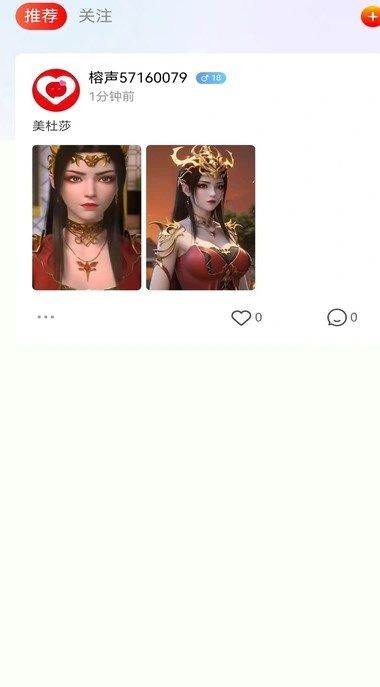Tap the username 榕声57160079

click(x=138, y=78)
